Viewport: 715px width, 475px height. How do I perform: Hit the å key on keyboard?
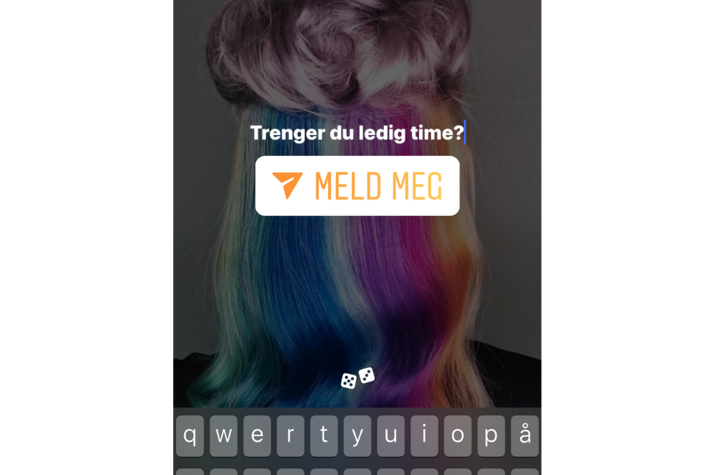click(524, 436)
